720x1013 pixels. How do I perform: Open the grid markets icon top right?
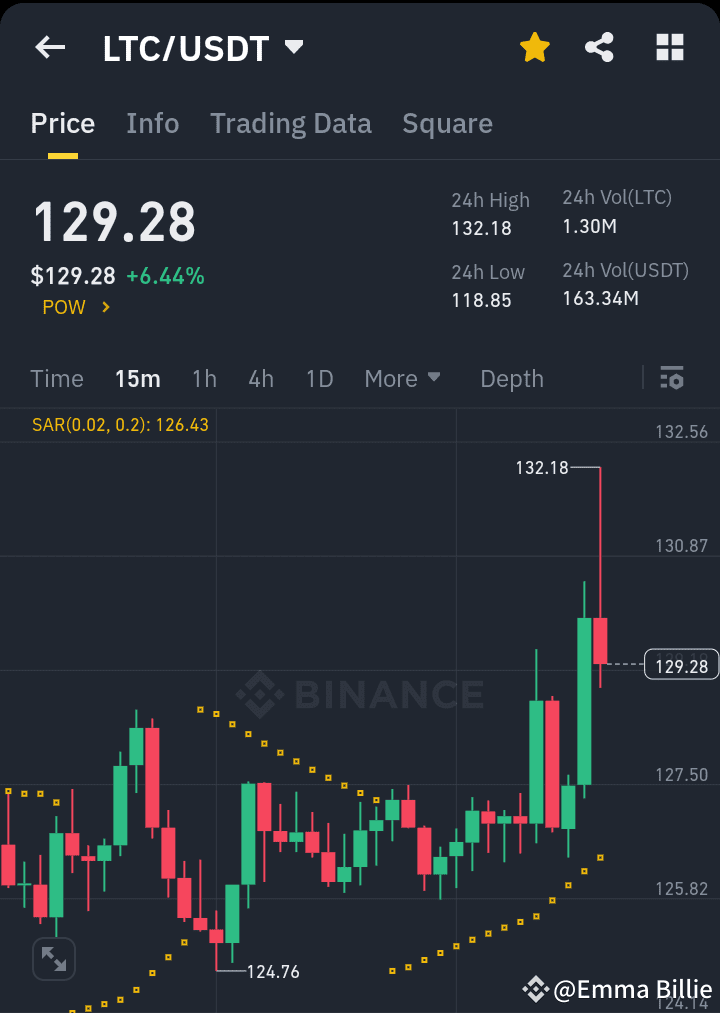(668, 46)
